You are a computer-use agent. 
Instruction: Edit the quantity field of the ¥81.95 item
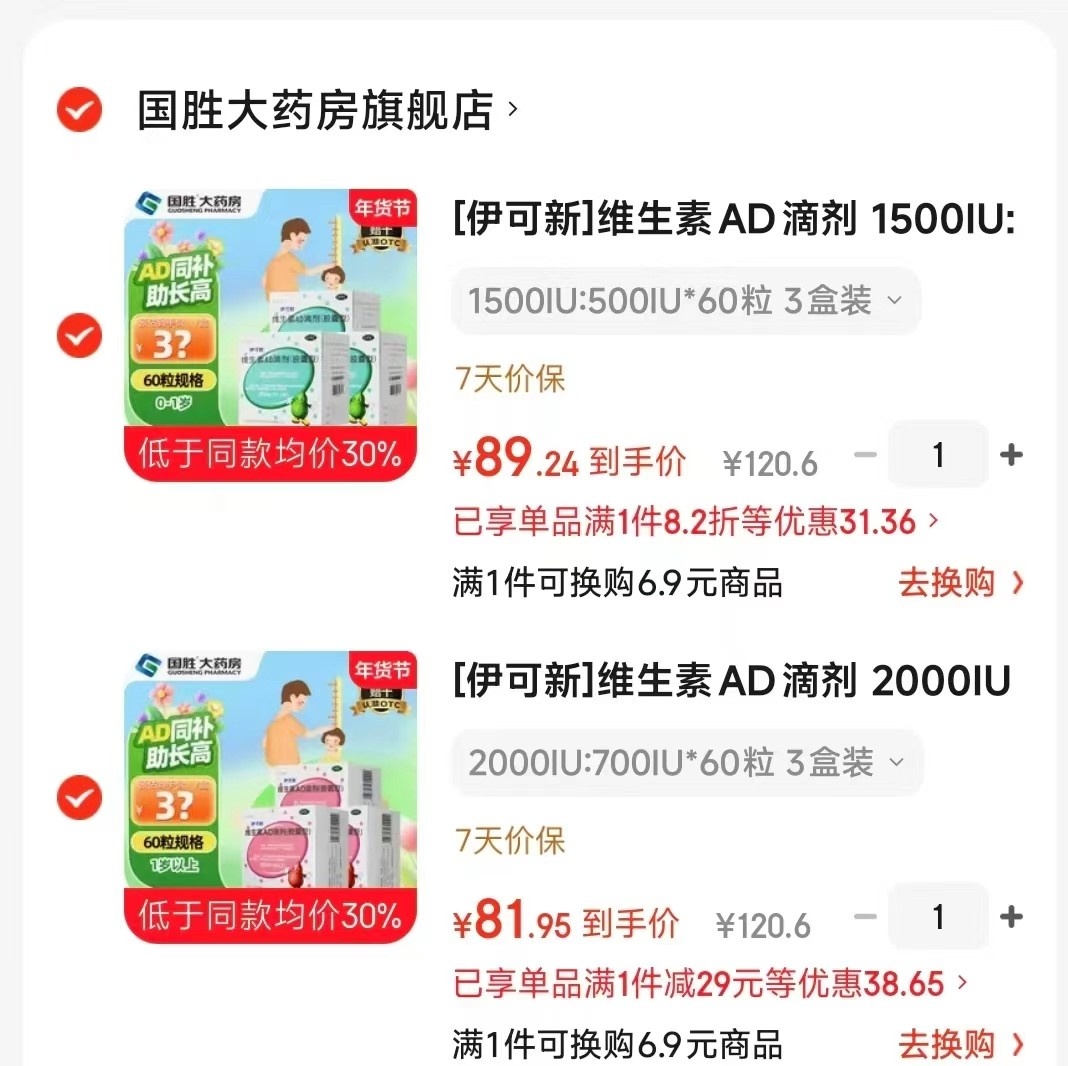(x=938, y=917)
